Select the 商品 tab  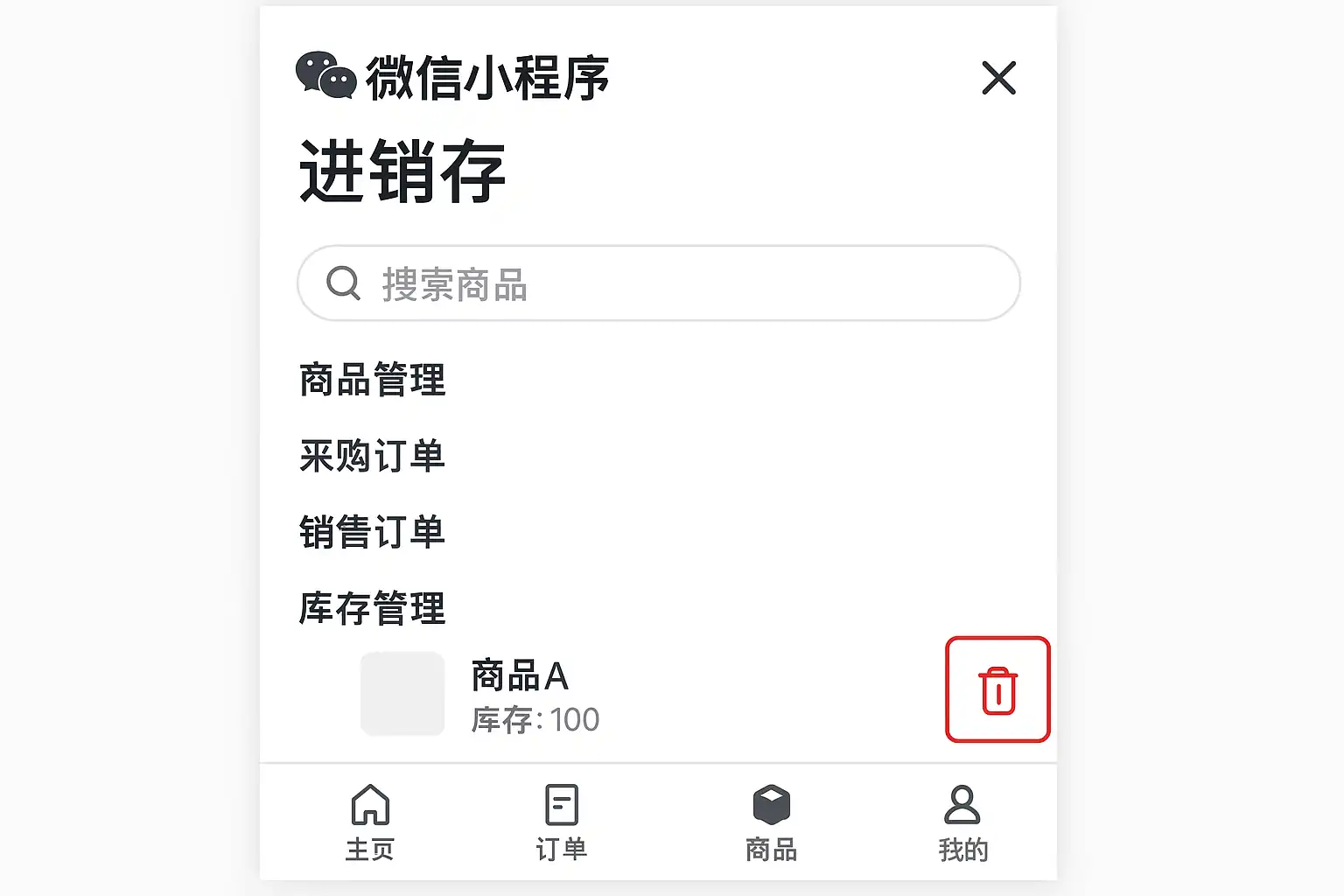coord(771,822)
